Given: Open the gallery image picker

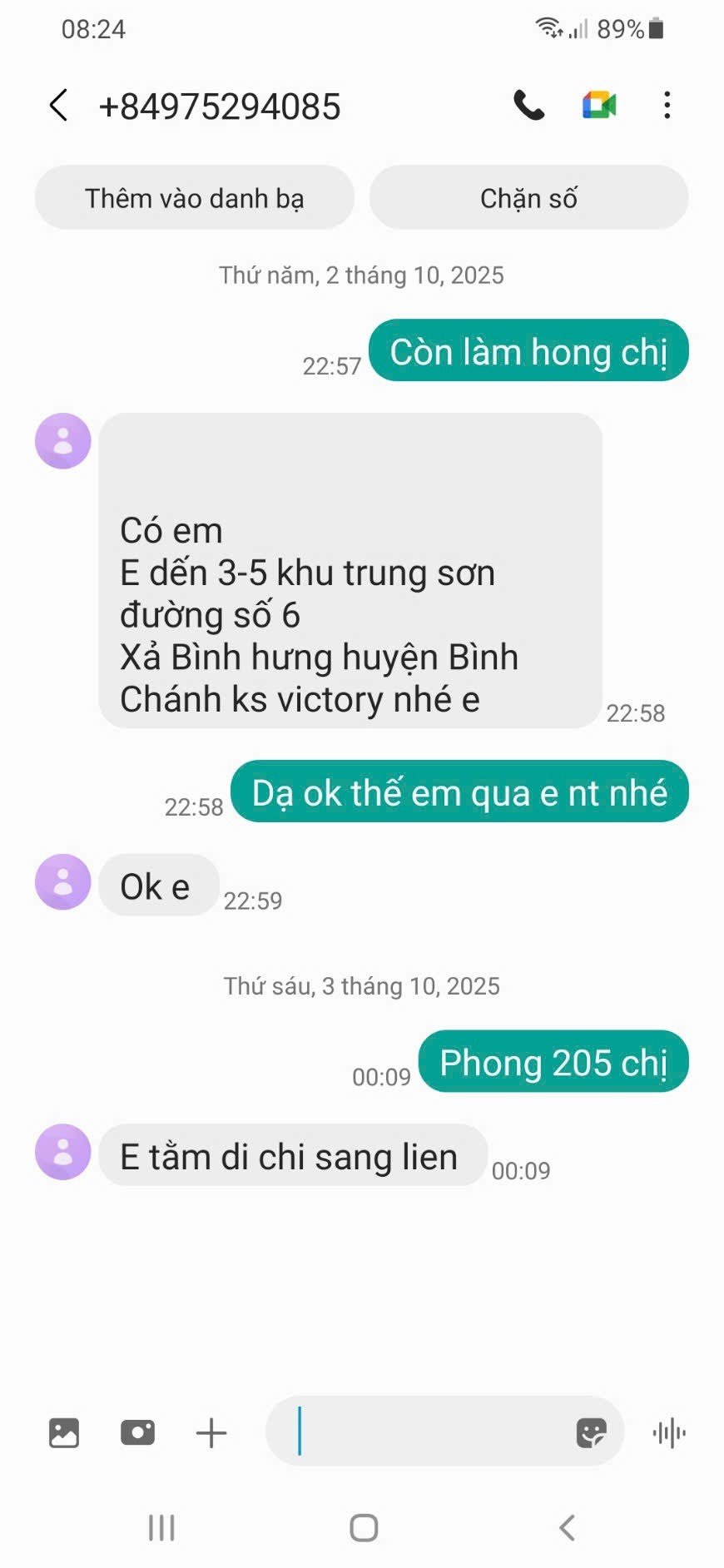Looking at the screenshot, I should pos(64,1432).
